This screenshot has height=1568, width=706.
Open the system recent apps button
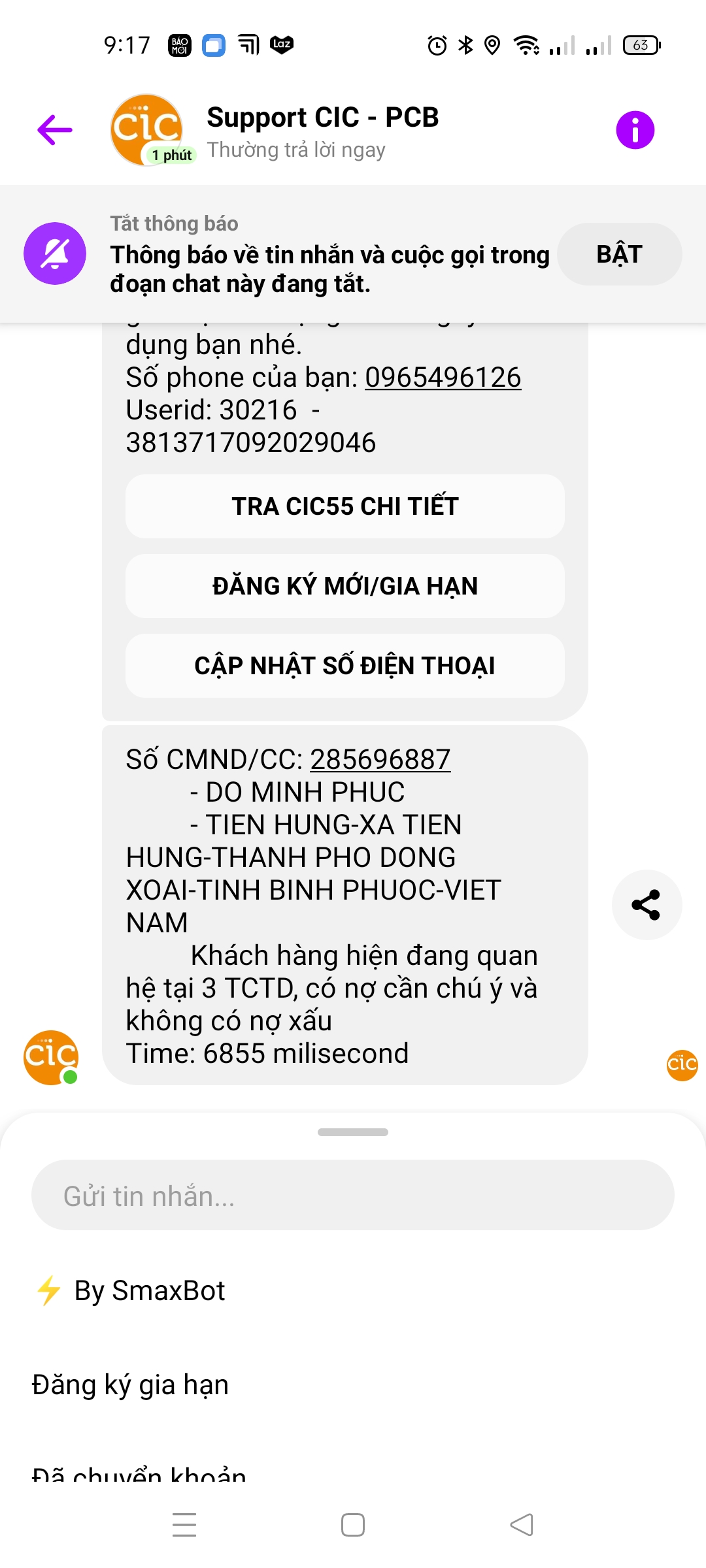pyautogui.click(x=184, y=1525)
